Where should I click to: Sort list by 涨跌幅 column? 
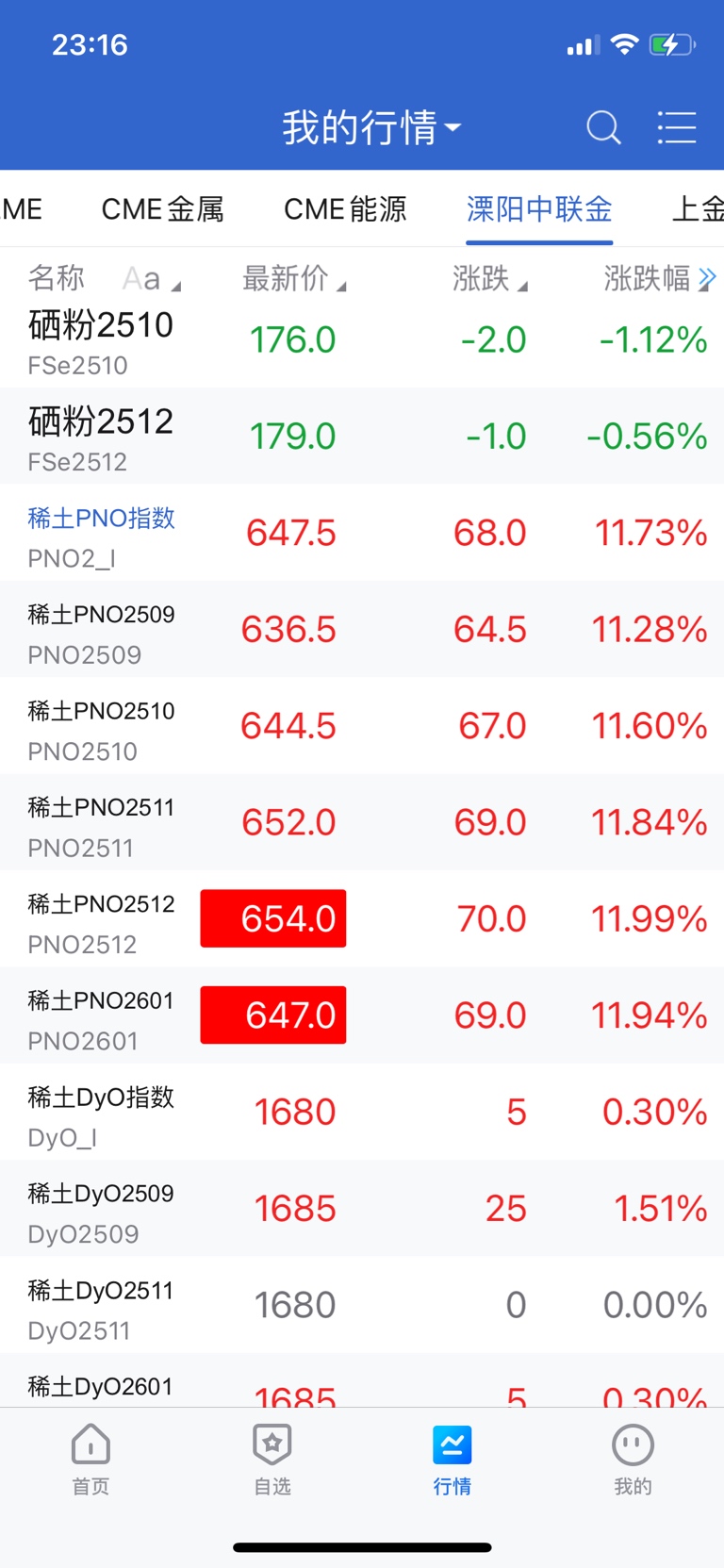(659, 278)
